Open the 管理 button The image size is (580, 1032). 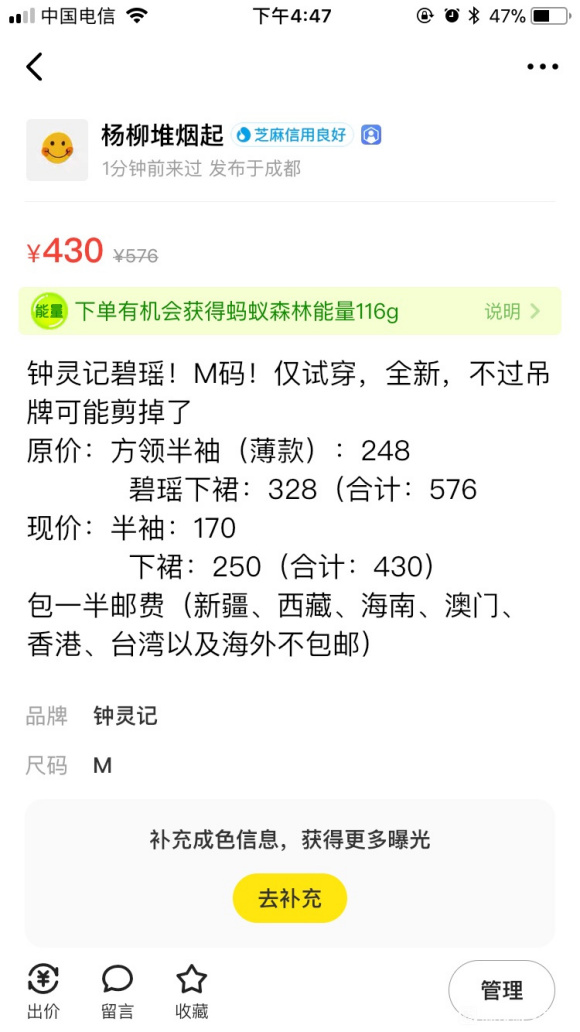(502, 990)
